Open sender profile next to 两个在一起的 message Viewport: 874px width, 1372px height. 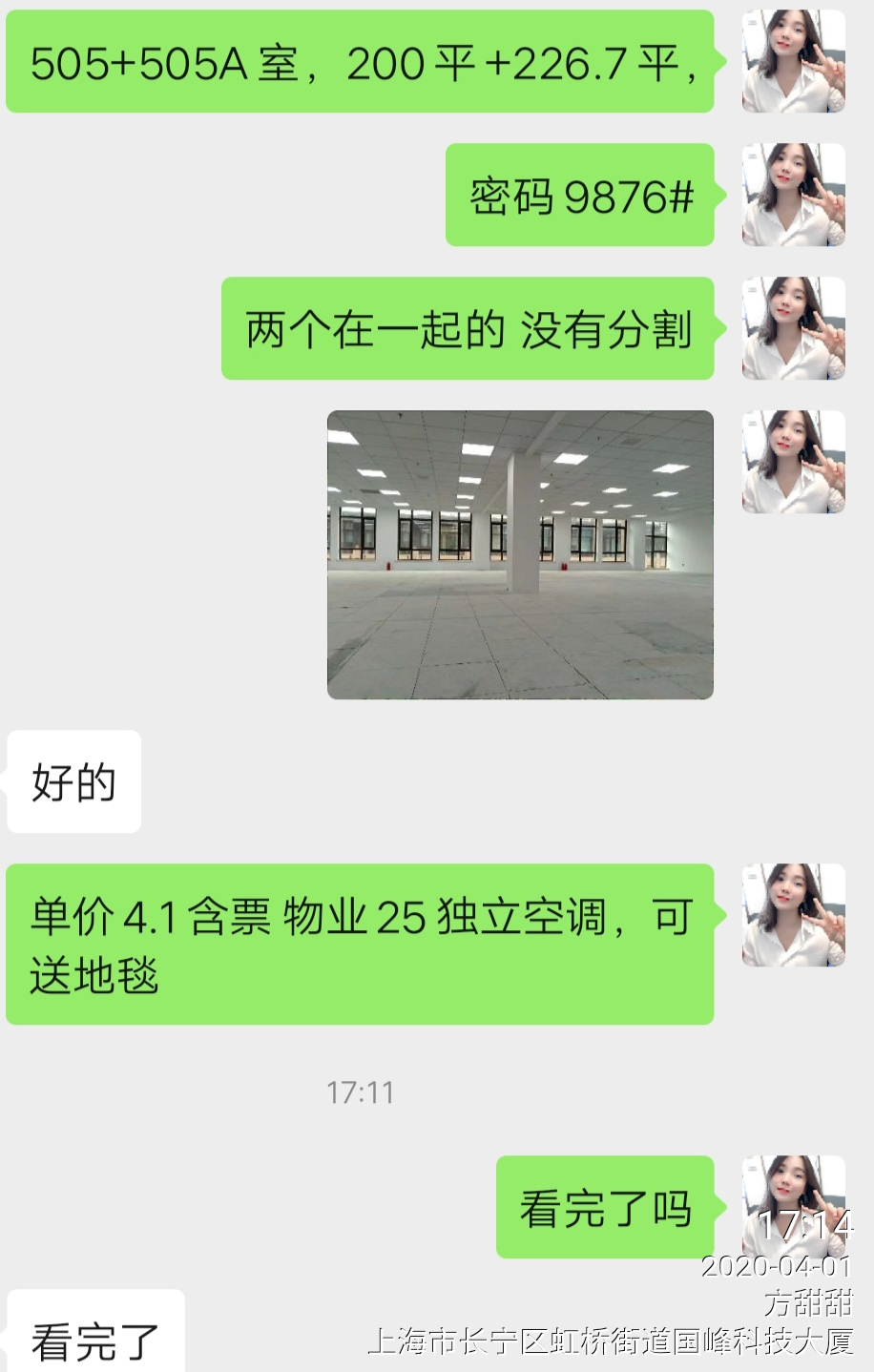[x=793, y=328]
